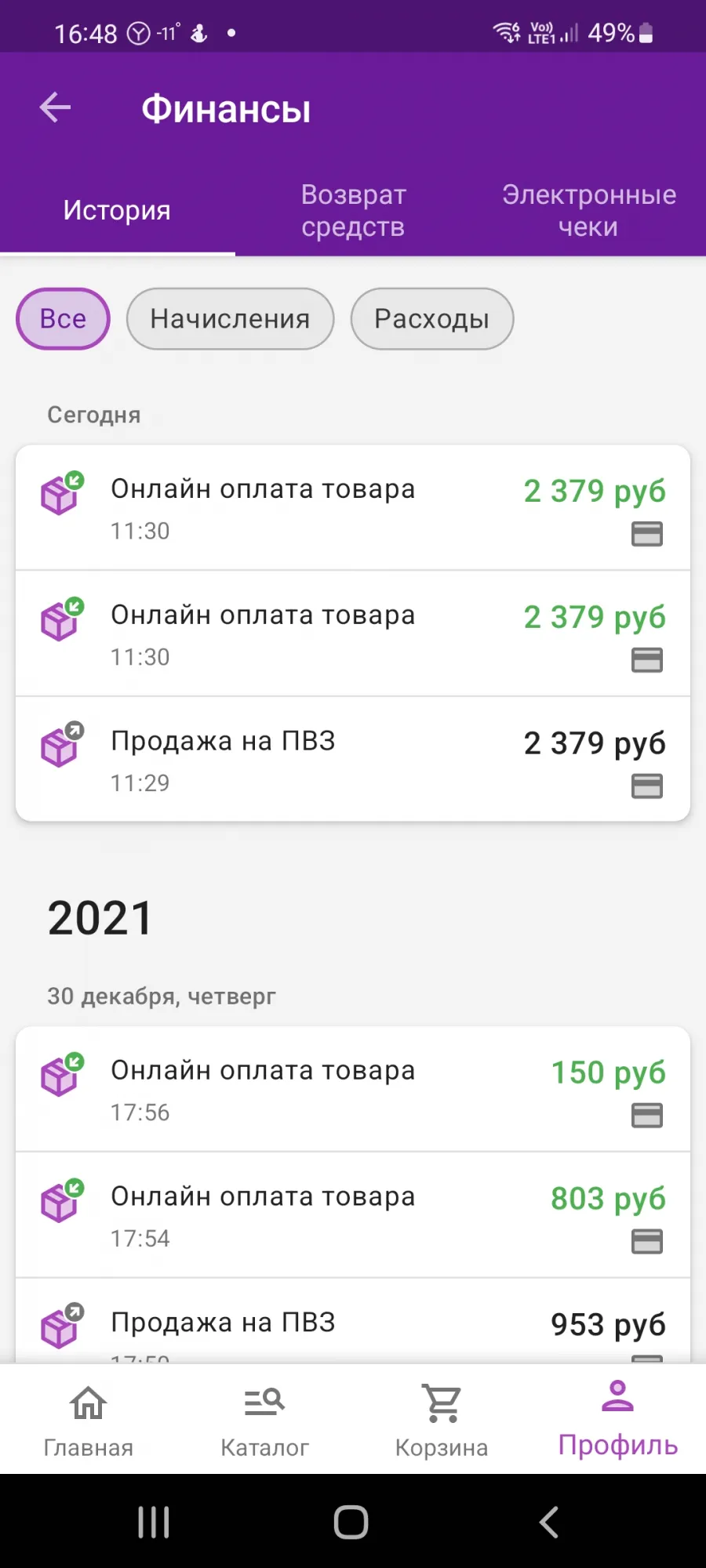Open the 150 руб online payment entry
Viewport: 706px width, 1568px height.
353,1089
